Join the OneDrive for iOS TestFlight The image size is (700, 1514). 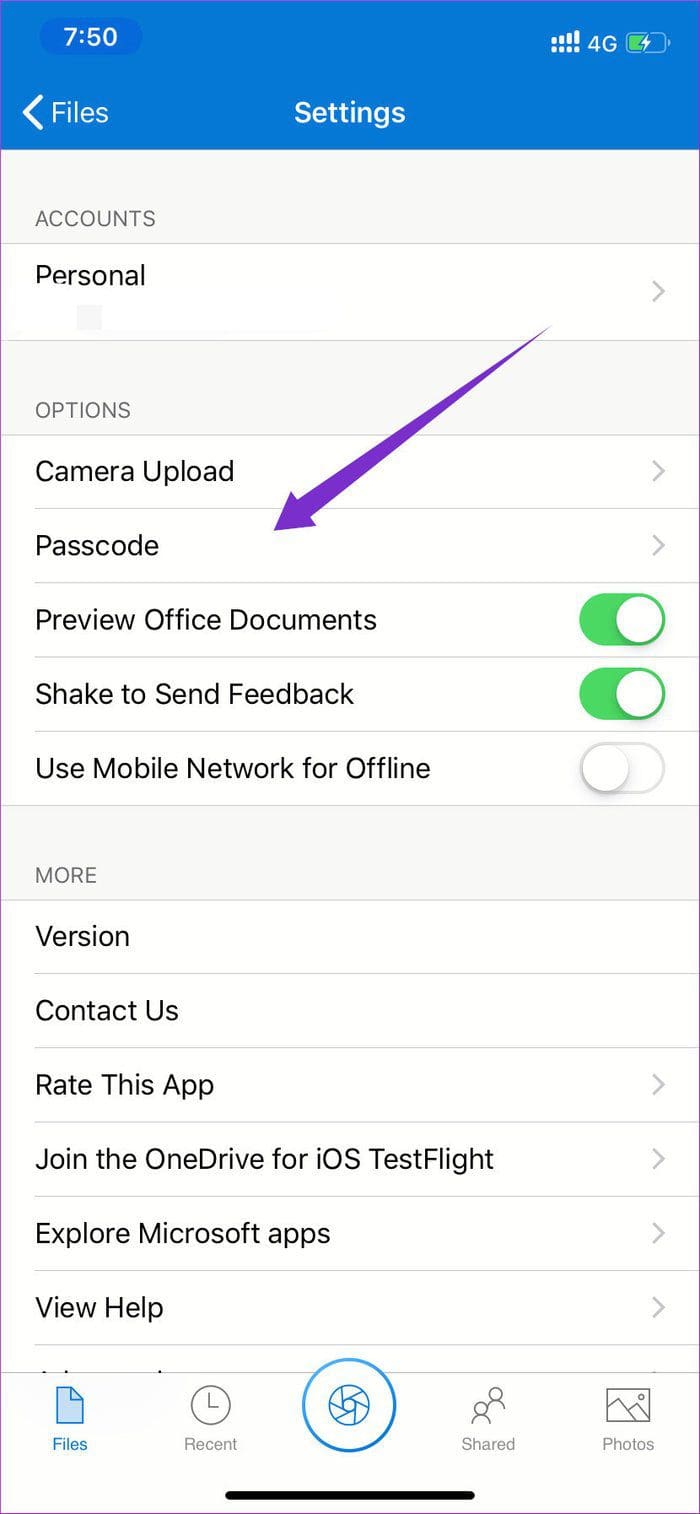[x=350, y=1159]
